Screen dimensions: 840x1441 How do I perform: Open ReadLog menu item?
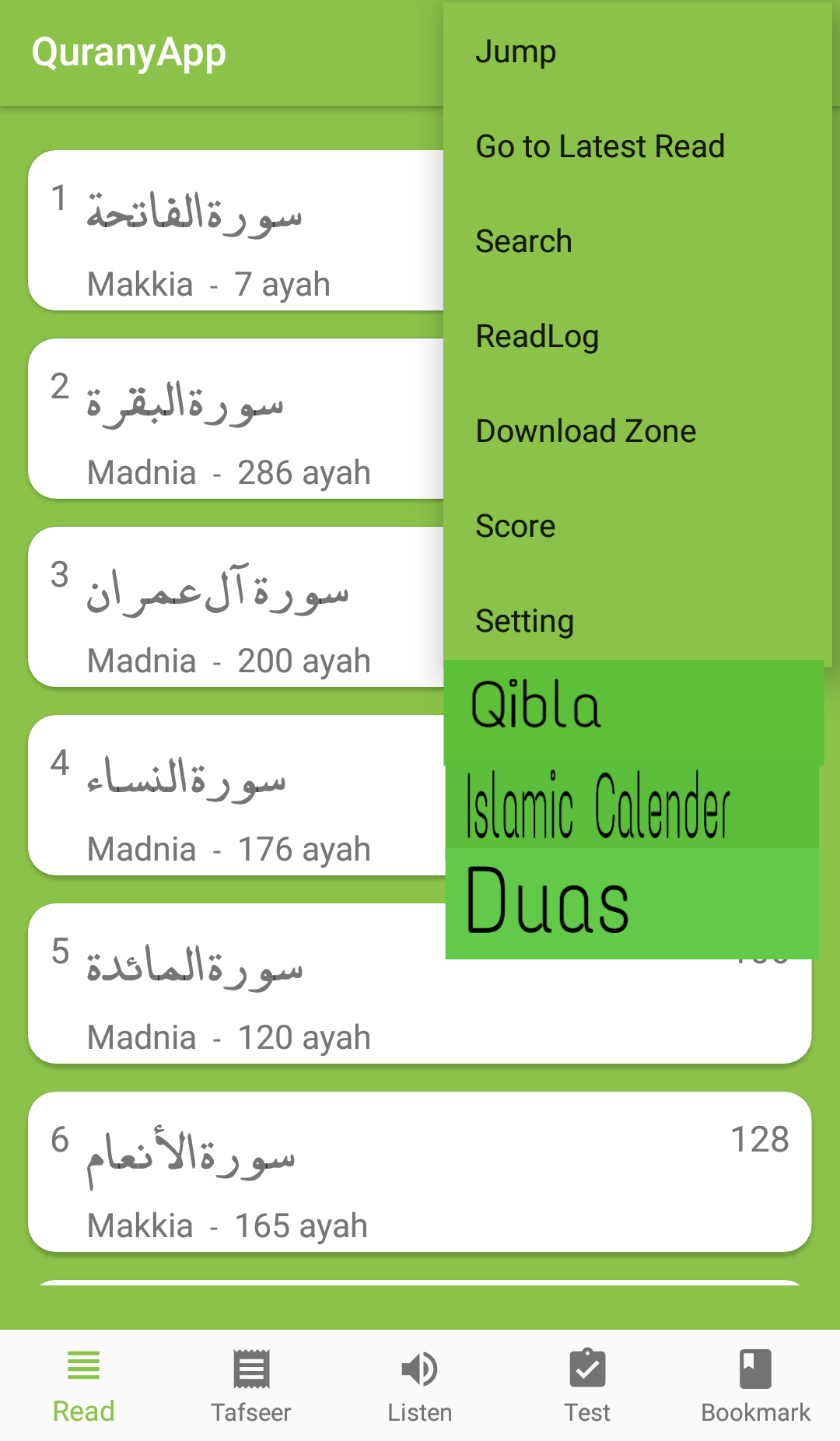click(537, 337)
